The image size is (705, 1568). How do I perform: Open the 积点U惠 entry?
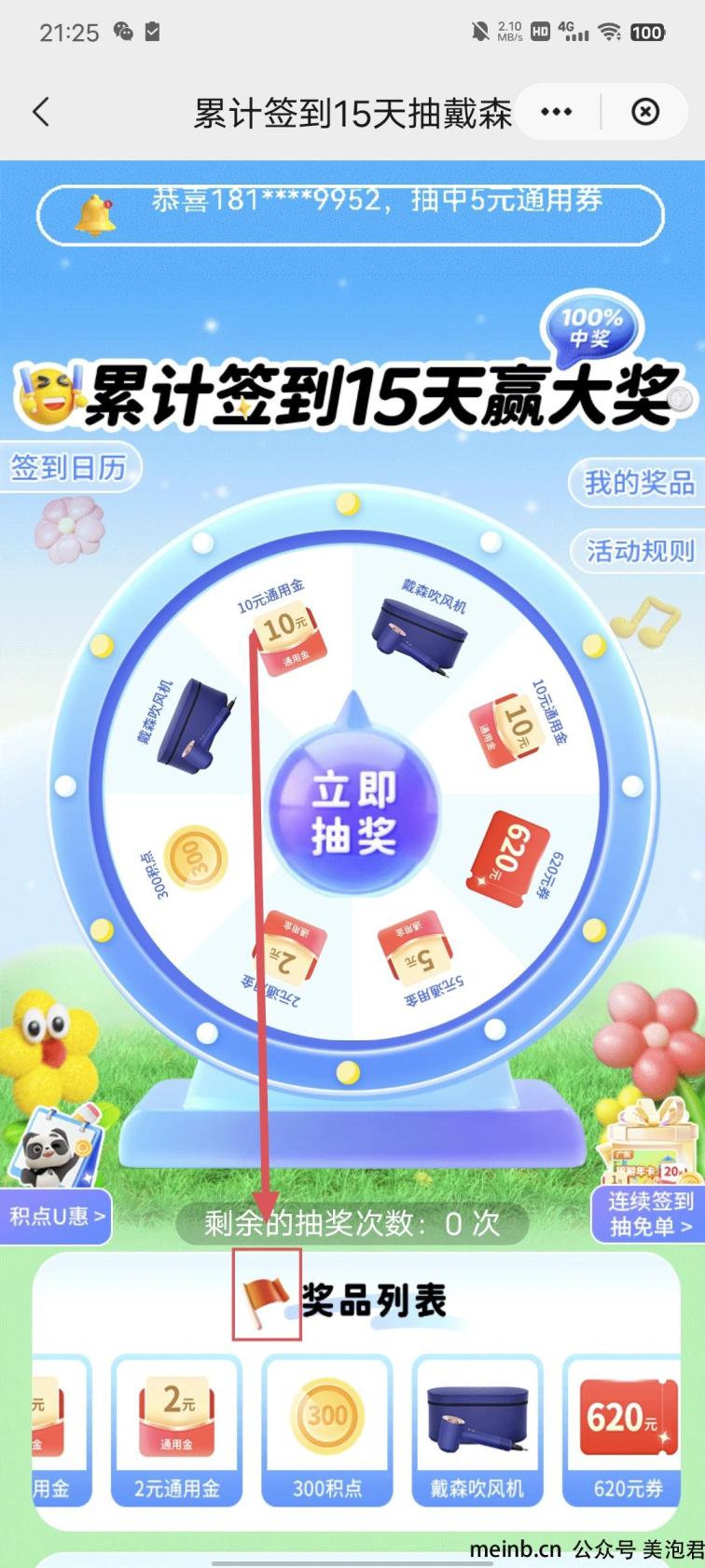click(56, 1216)
